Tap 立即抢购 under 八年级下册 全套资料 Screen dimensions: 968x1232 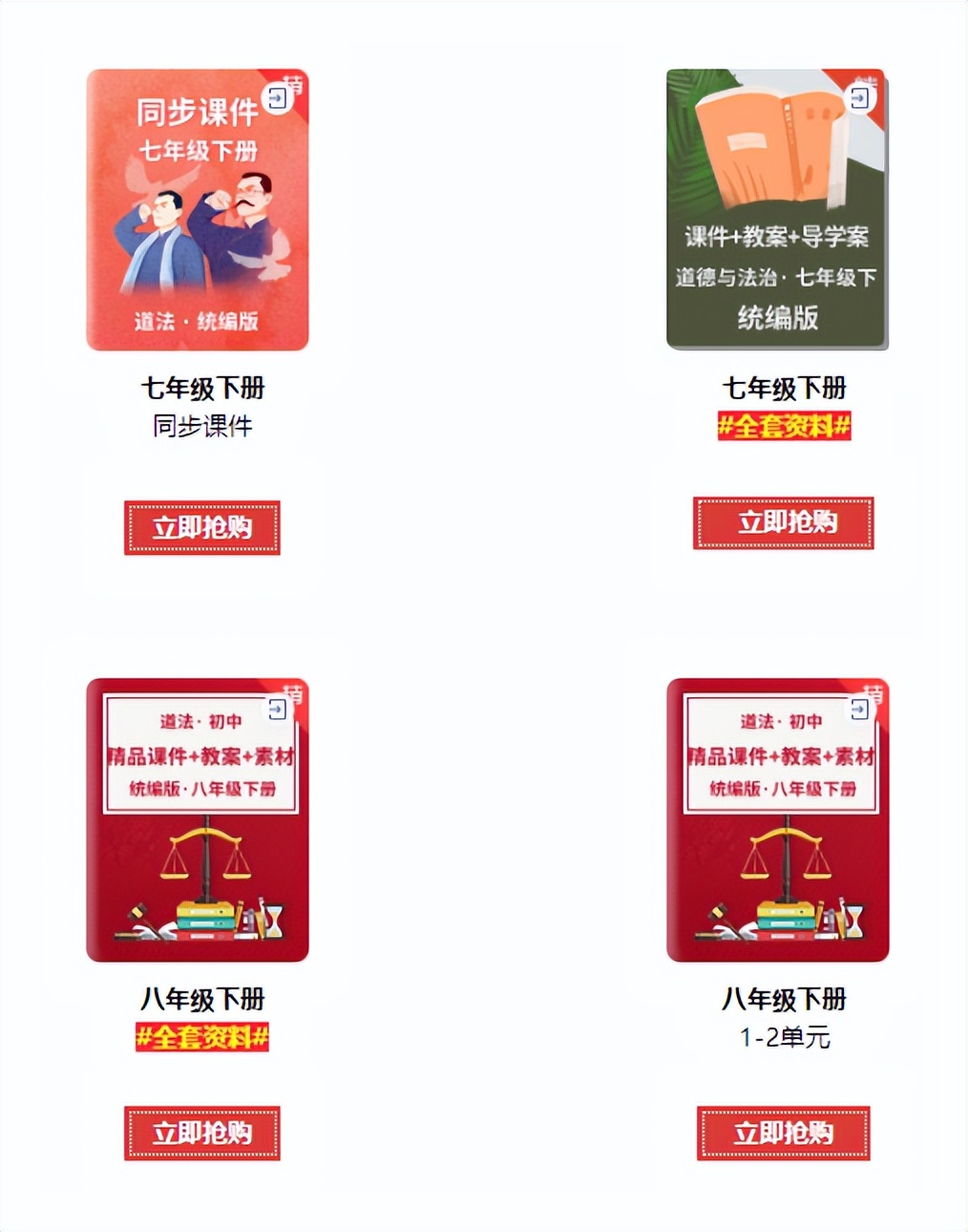(x=201, y=1133)
